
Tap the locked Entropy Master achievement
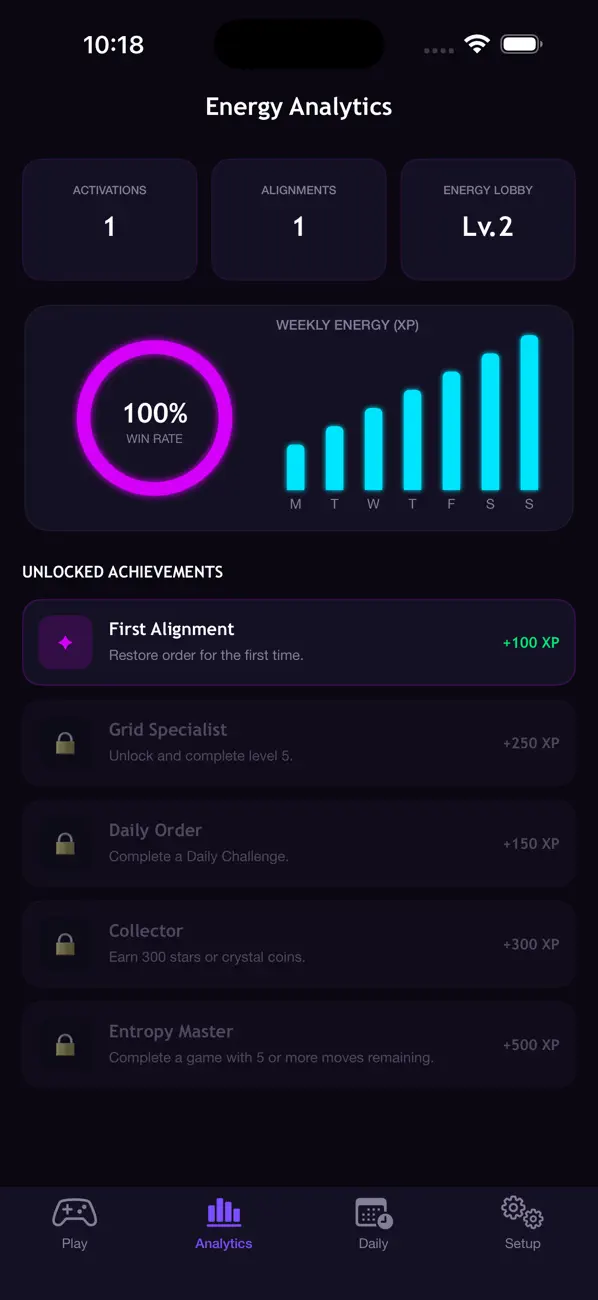coord(299,1044)
